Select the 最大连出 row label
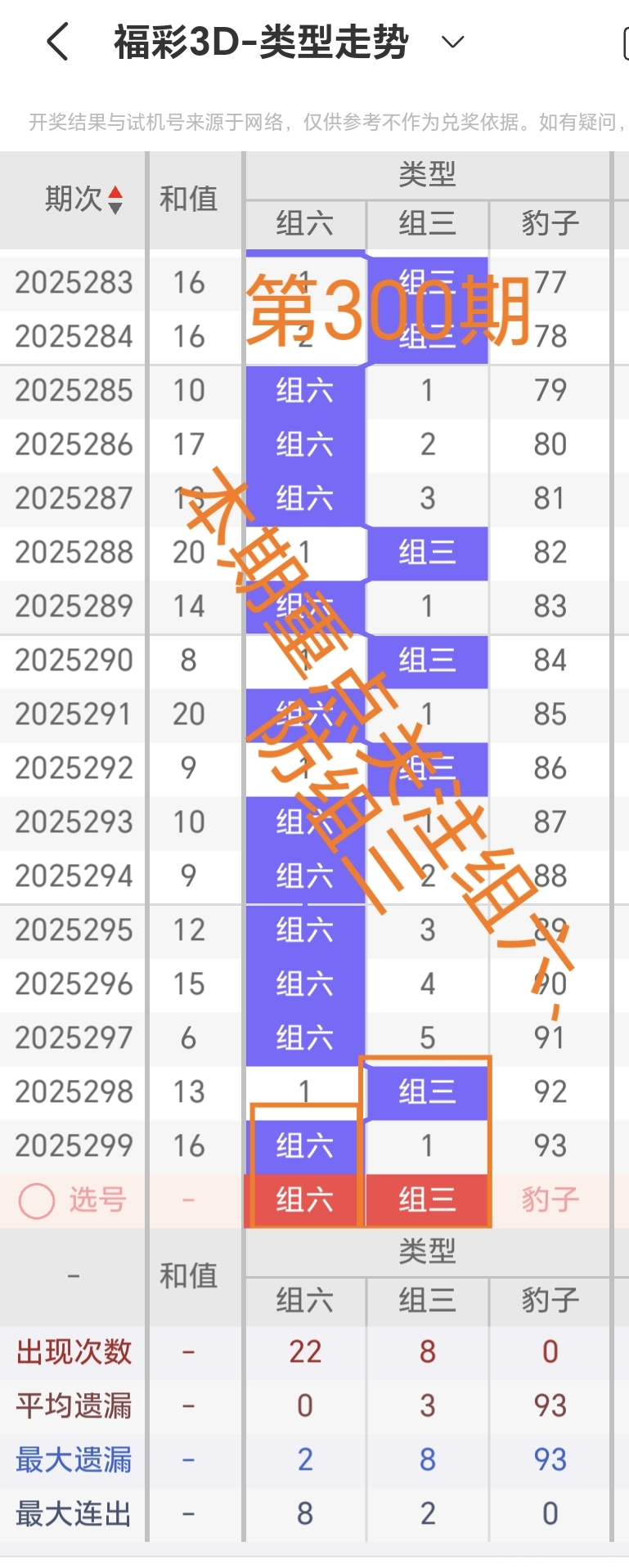 pos(72,1512)
